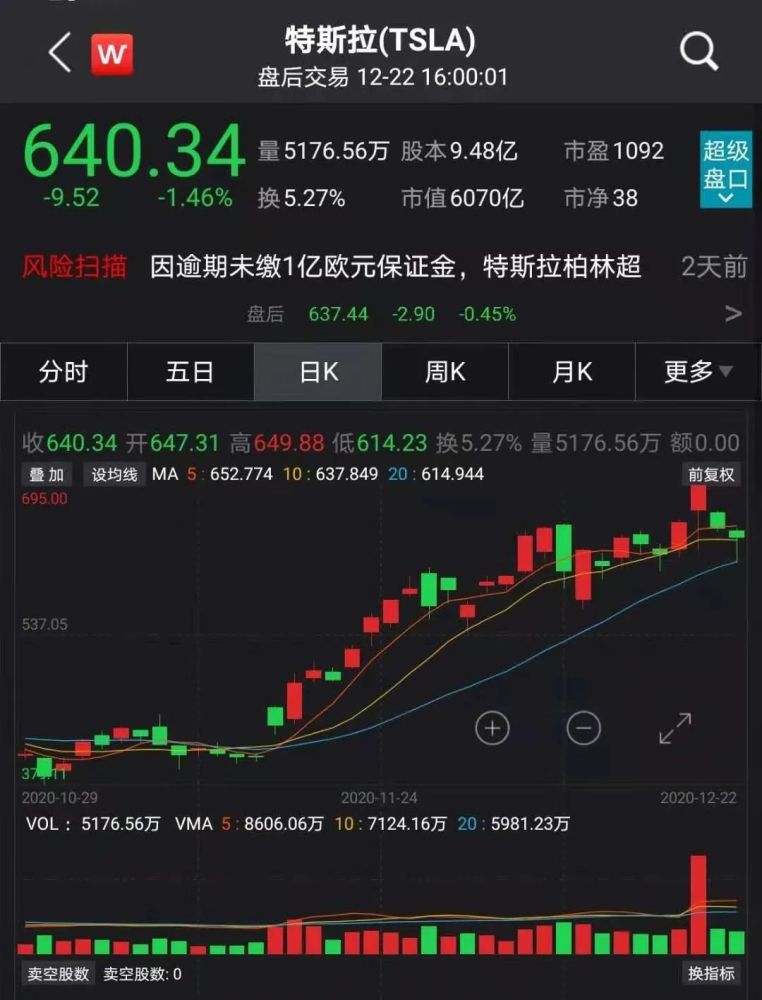Open the 更多 chart period dropdown

click(698, 372)
